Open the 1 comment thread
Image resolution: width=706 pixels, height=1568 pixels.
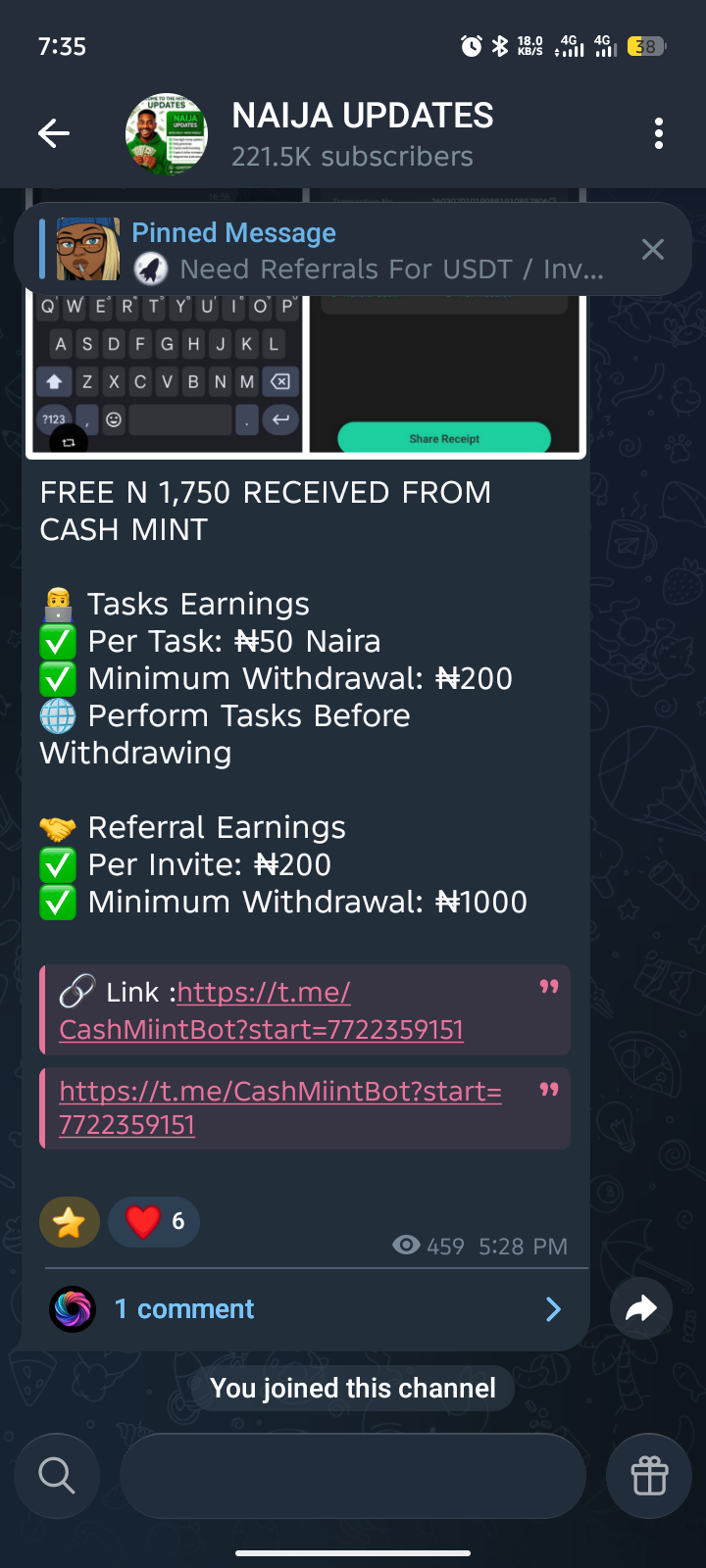coord(304,1309)
